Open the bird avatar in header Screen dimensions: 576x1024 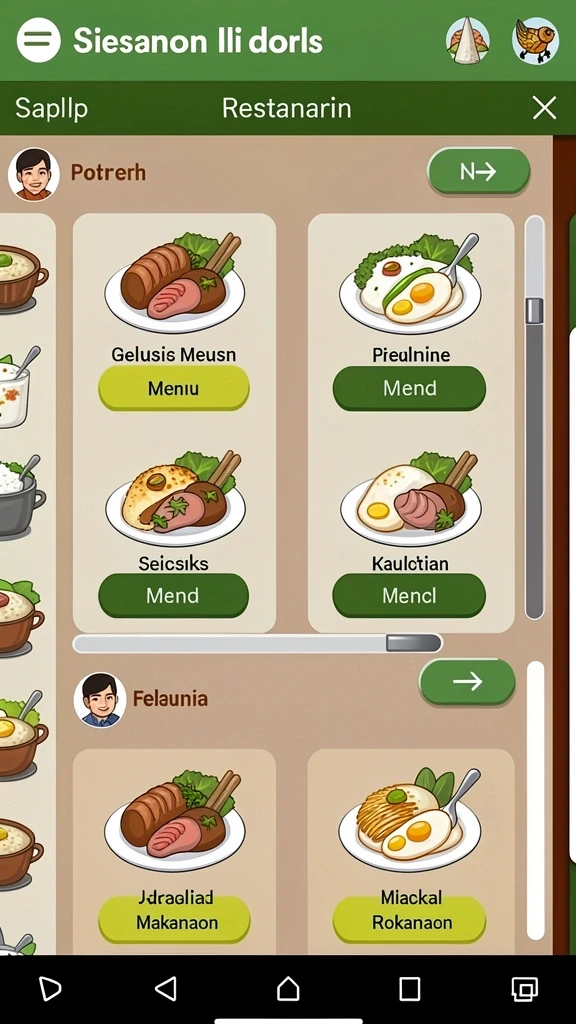[535, 40]
